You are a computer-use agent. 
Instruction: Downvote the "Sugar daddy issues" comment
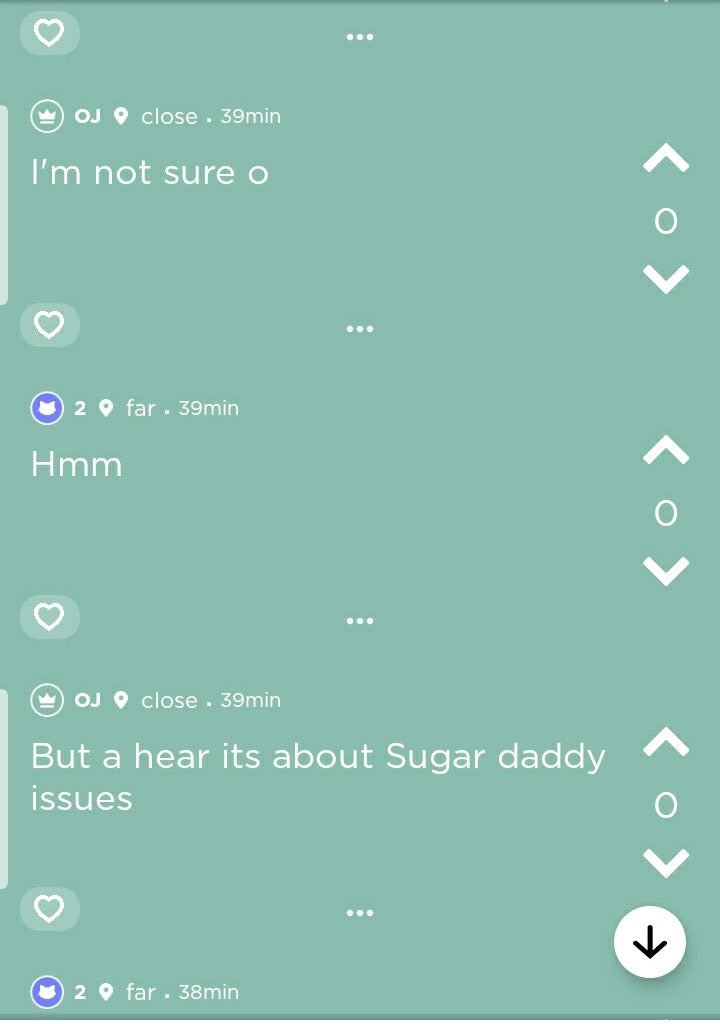[x=666, y=862]
